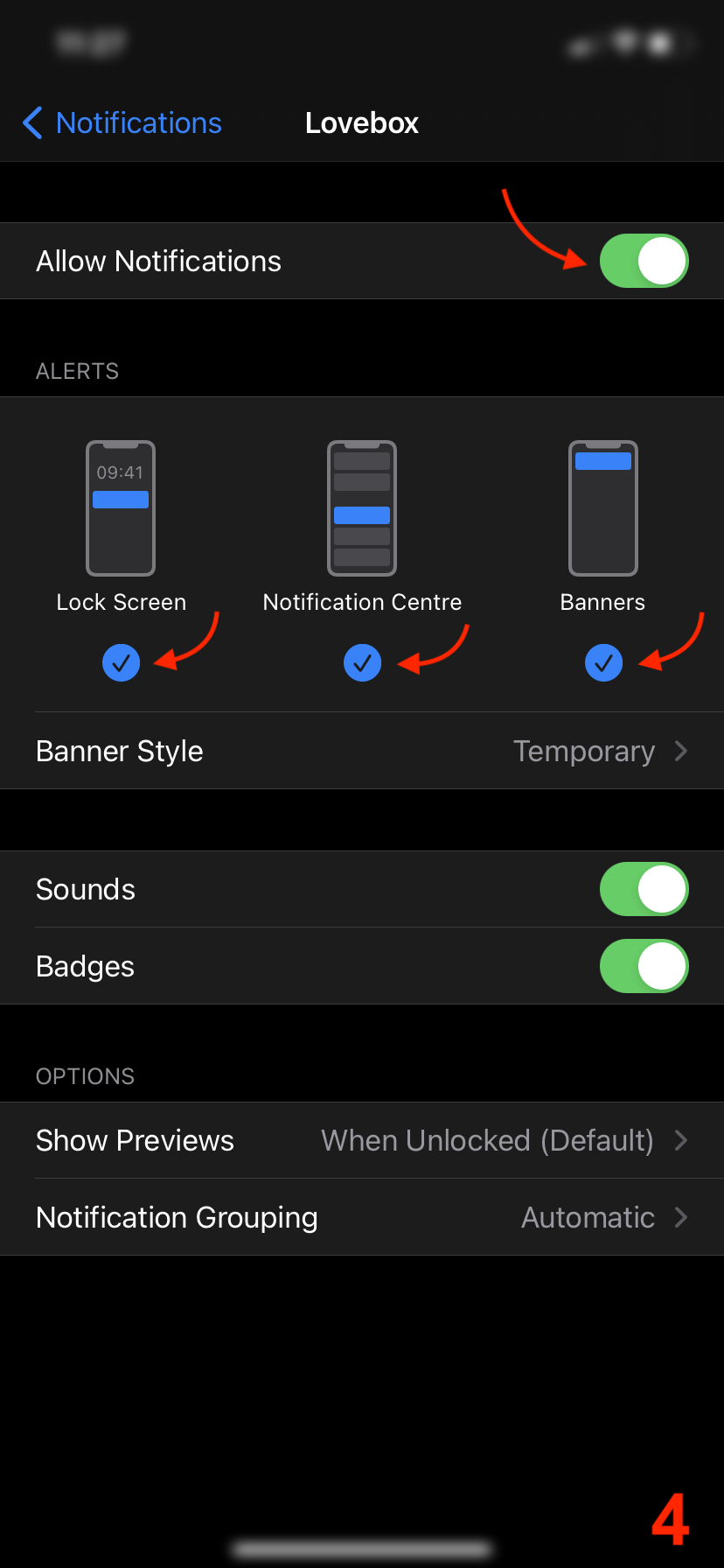
Task: Toggle the Badges switch off
Action: (x=644, y=966)
